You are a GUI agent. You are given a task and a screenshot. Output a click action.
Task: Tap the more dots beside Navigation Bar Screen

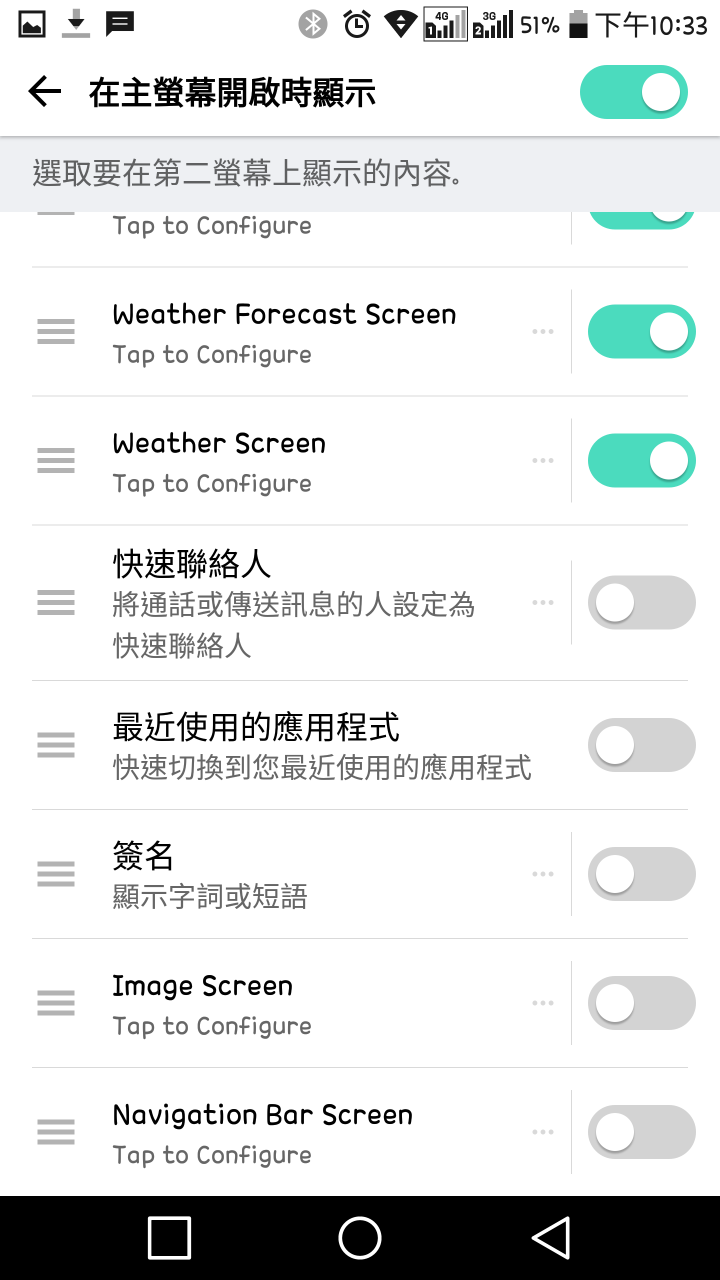point(543,1132)
